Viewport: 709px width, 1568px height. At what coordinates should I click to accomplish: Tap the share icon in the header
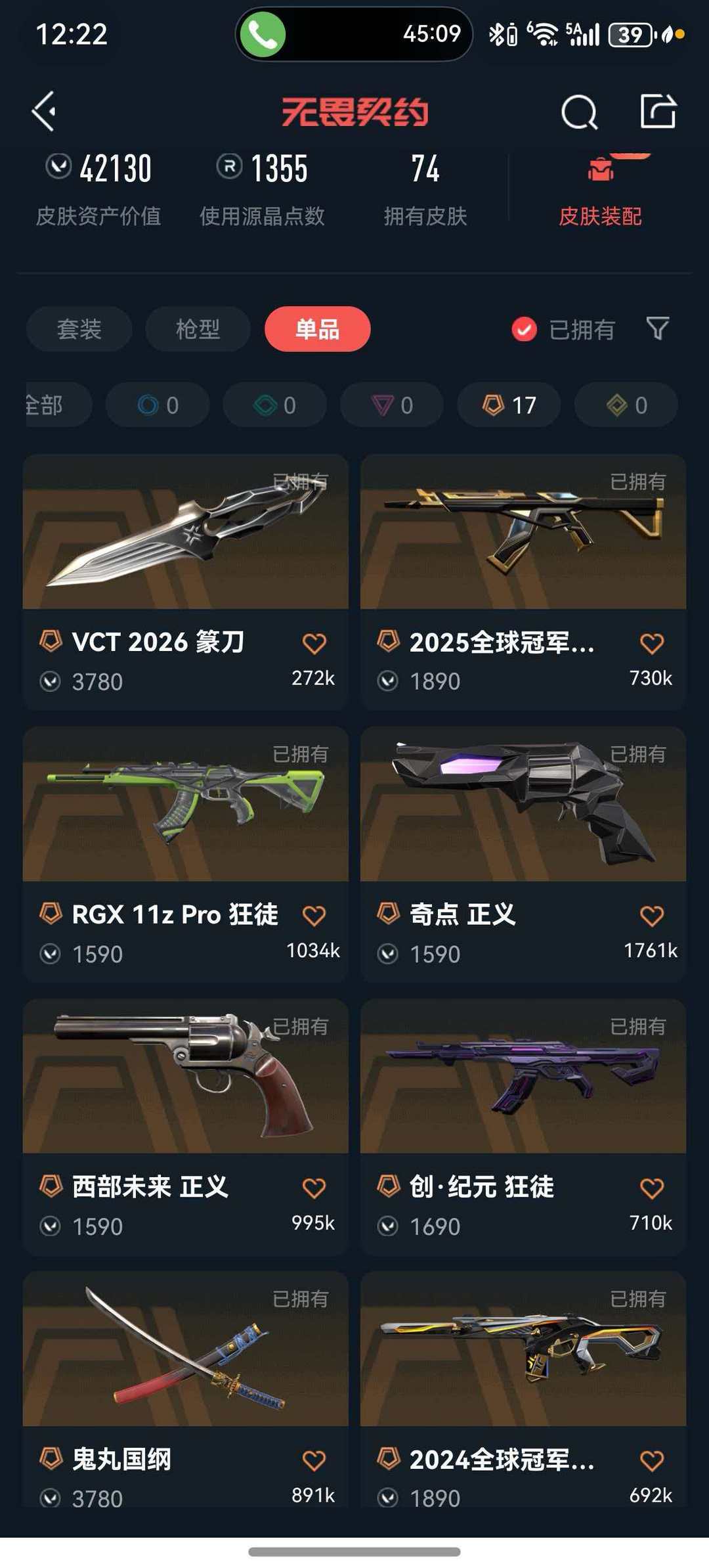[x=658, y=111]
